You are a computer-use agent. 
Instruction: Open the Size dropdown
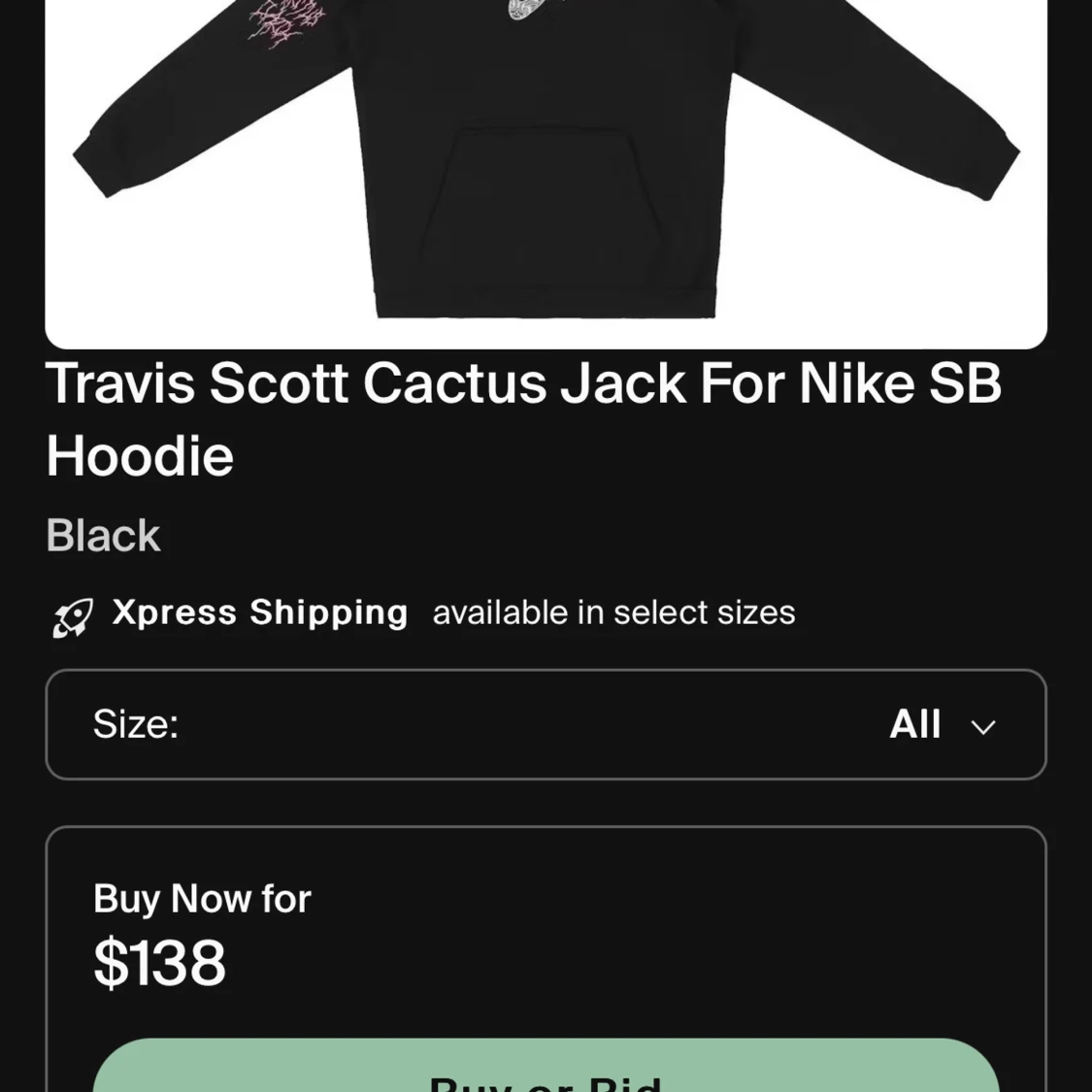click(x=546, y=724)
